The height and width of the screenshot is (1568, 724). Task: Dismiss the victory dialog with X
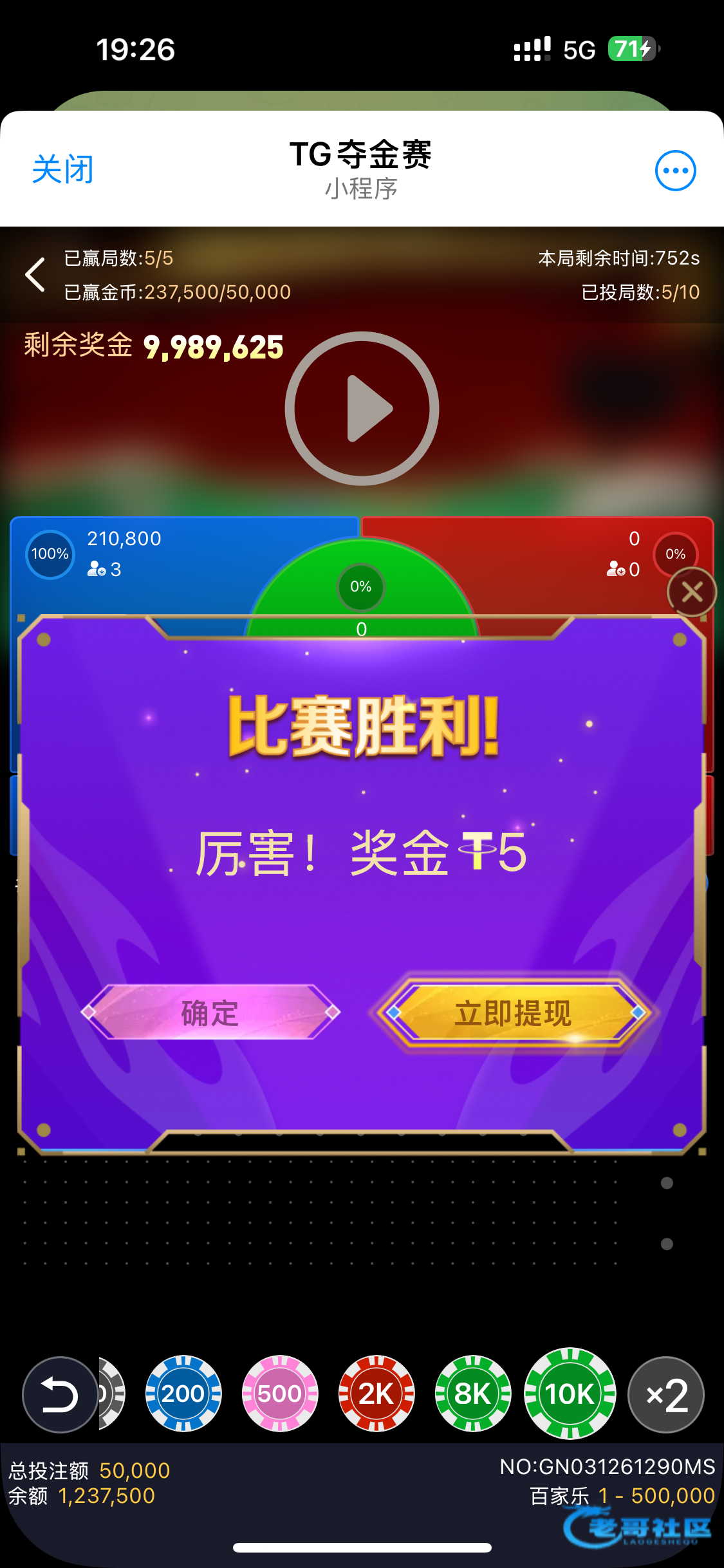692,592
